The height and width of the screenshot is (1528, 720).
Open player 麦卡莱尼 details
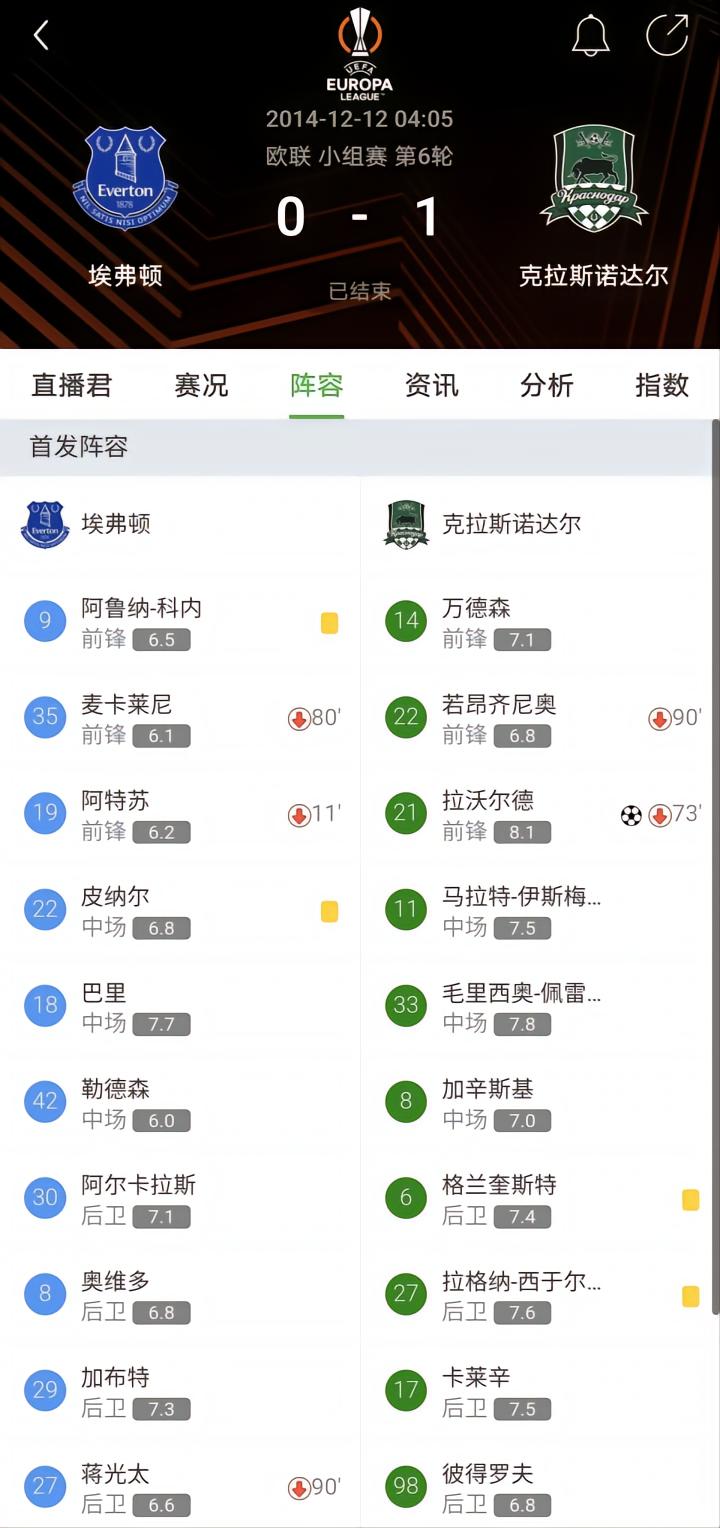tap(180, 719)
